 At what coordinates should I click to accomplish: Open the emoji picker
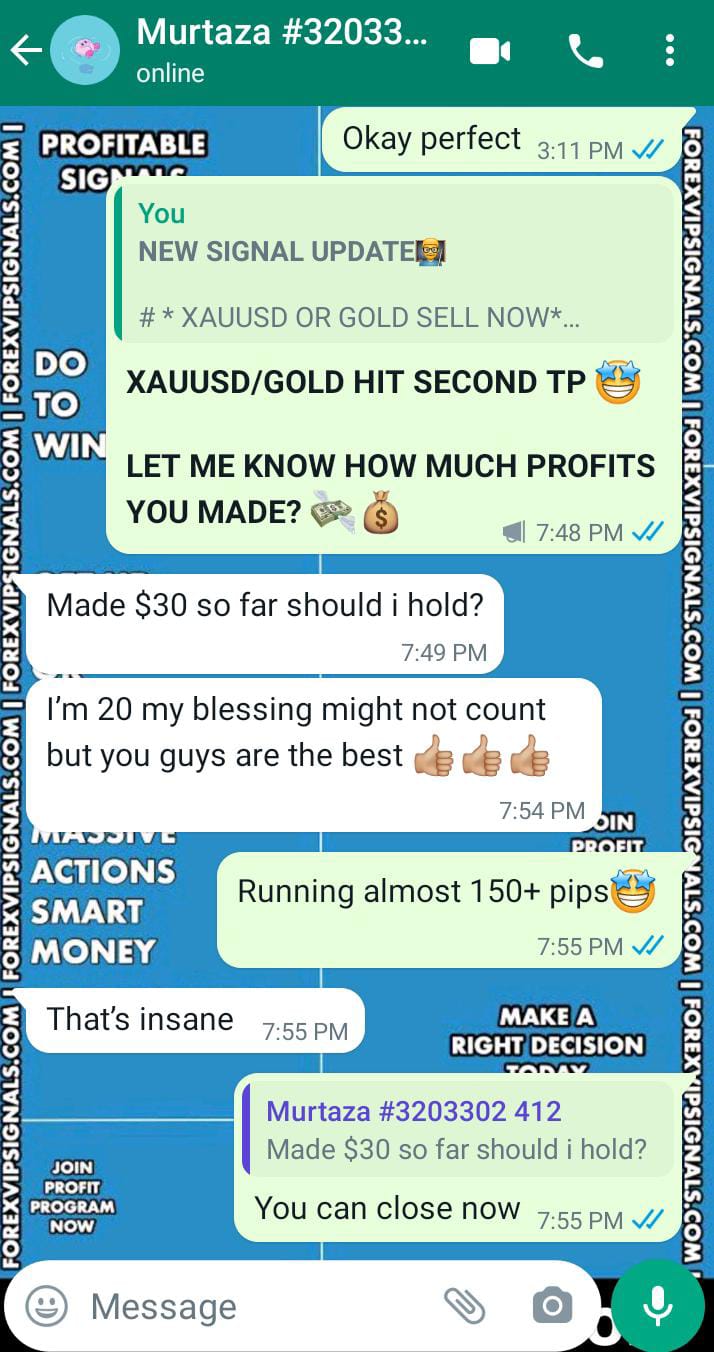[46, 1306]
